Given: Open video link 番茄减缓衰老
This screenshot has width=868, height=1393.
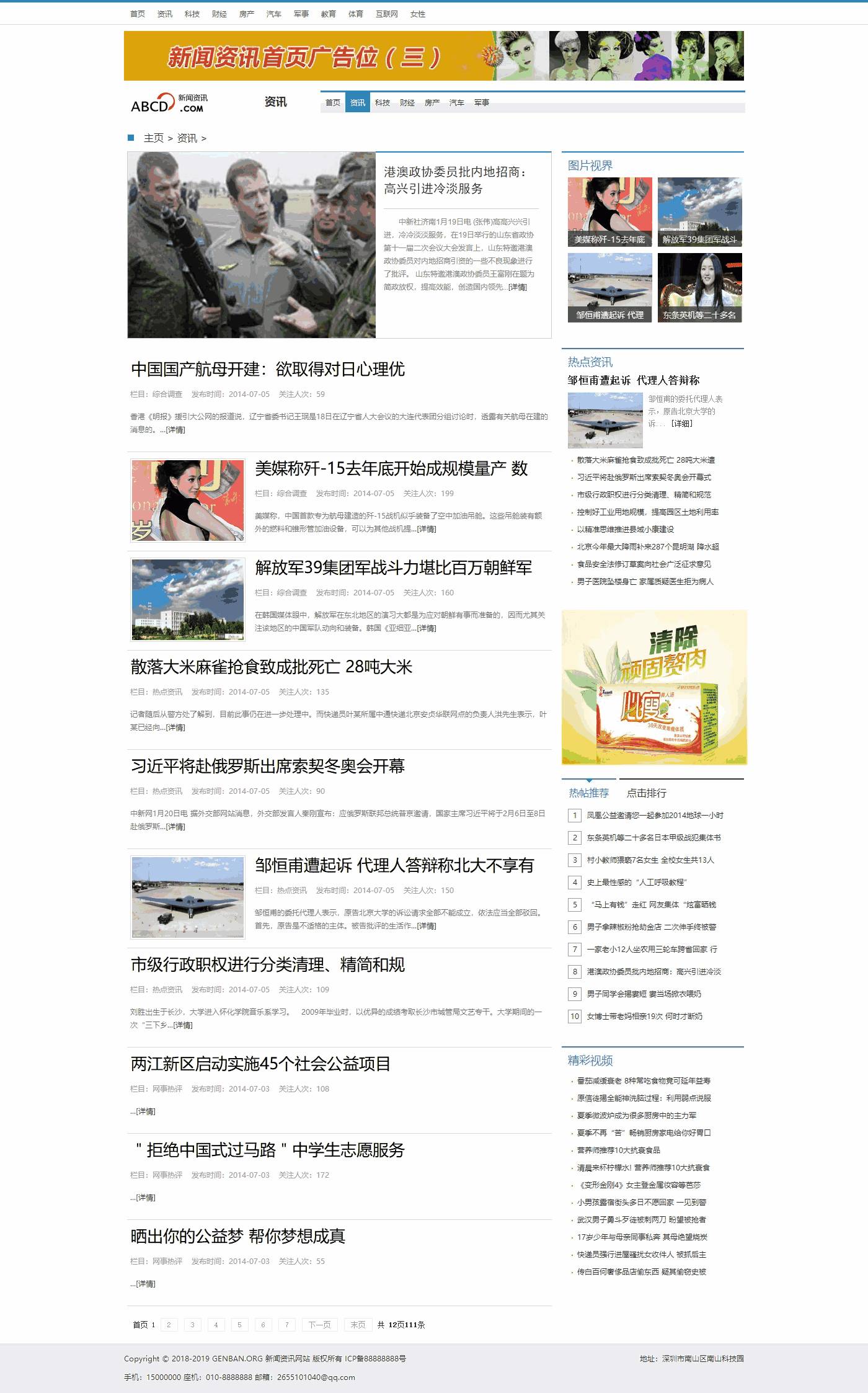Looking at the screenshot, I should (x=643, y=1081).
